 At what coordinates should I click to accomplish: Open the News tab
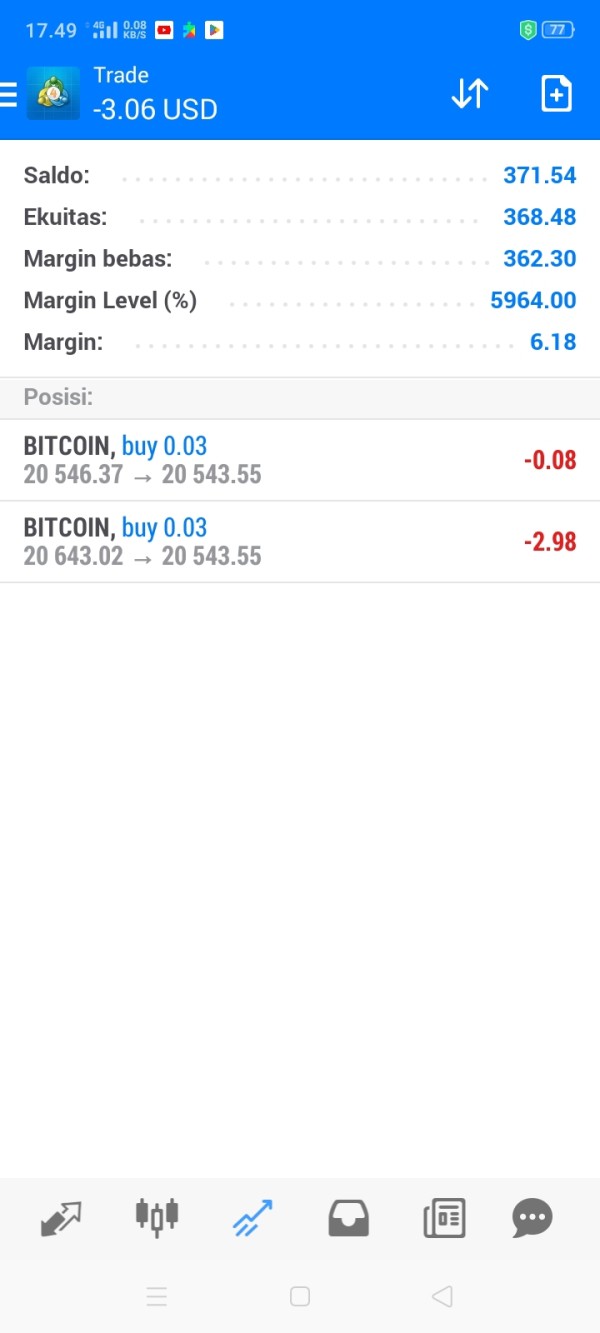[x=444, y=1218]
